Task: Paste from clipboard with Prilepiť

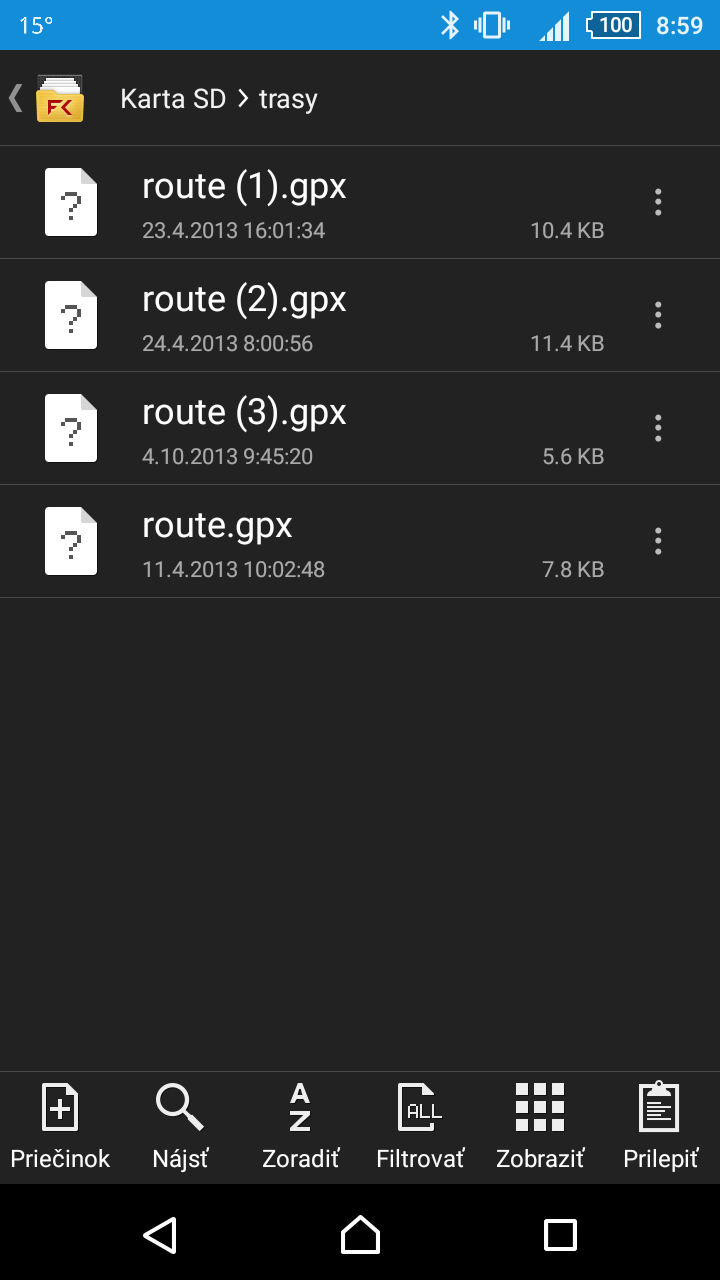Action: (x=660, y=1126)
